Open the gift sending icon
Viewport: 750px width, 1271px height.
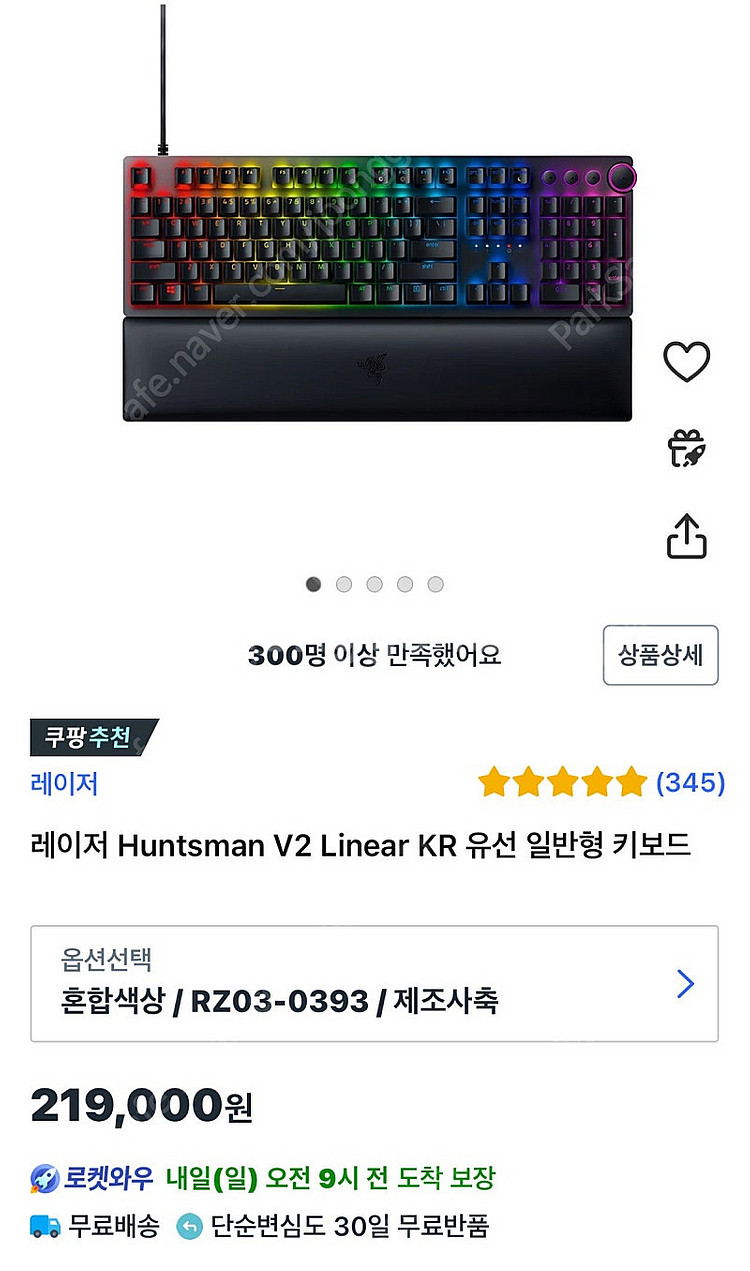click(686, 450)
